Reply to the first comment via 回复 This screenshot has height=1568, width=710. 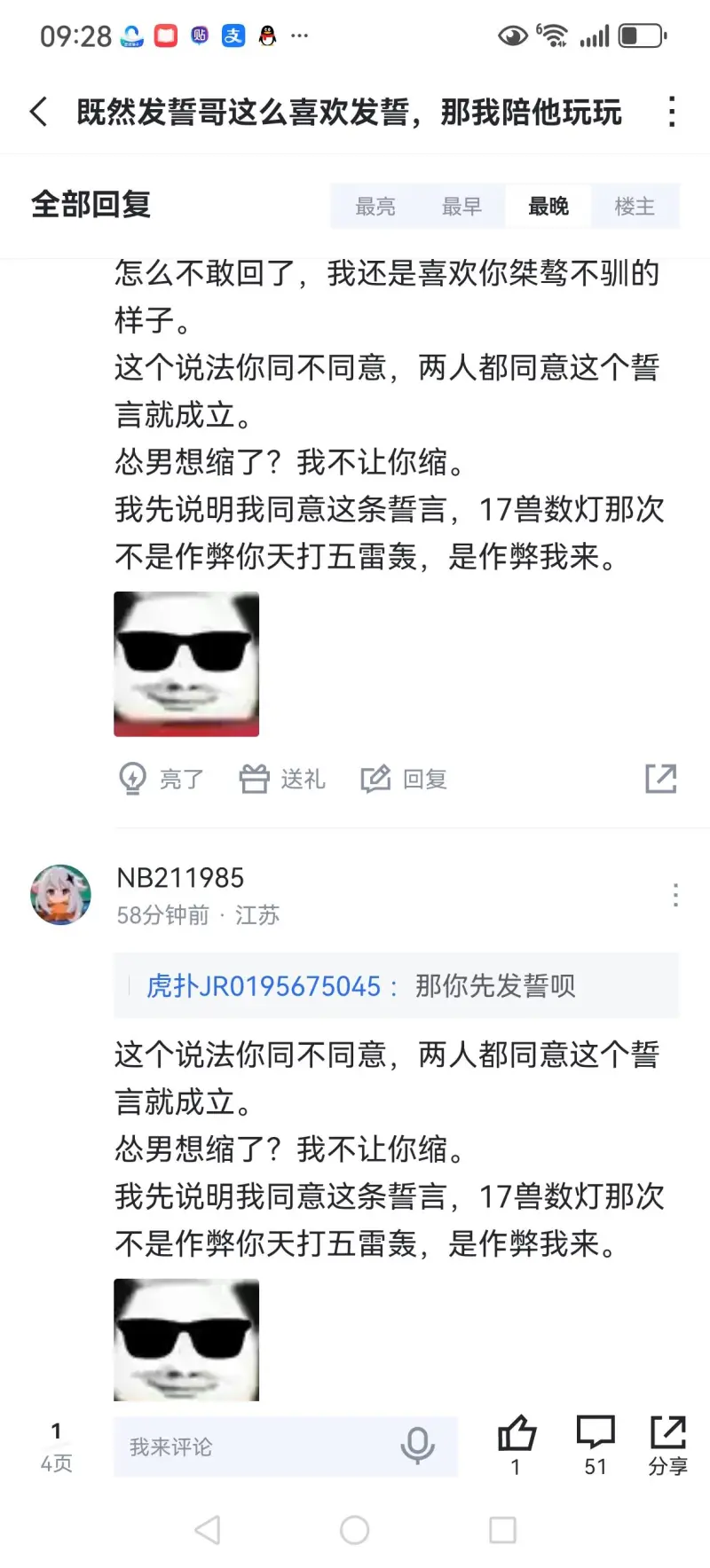(x=404, y=779)
